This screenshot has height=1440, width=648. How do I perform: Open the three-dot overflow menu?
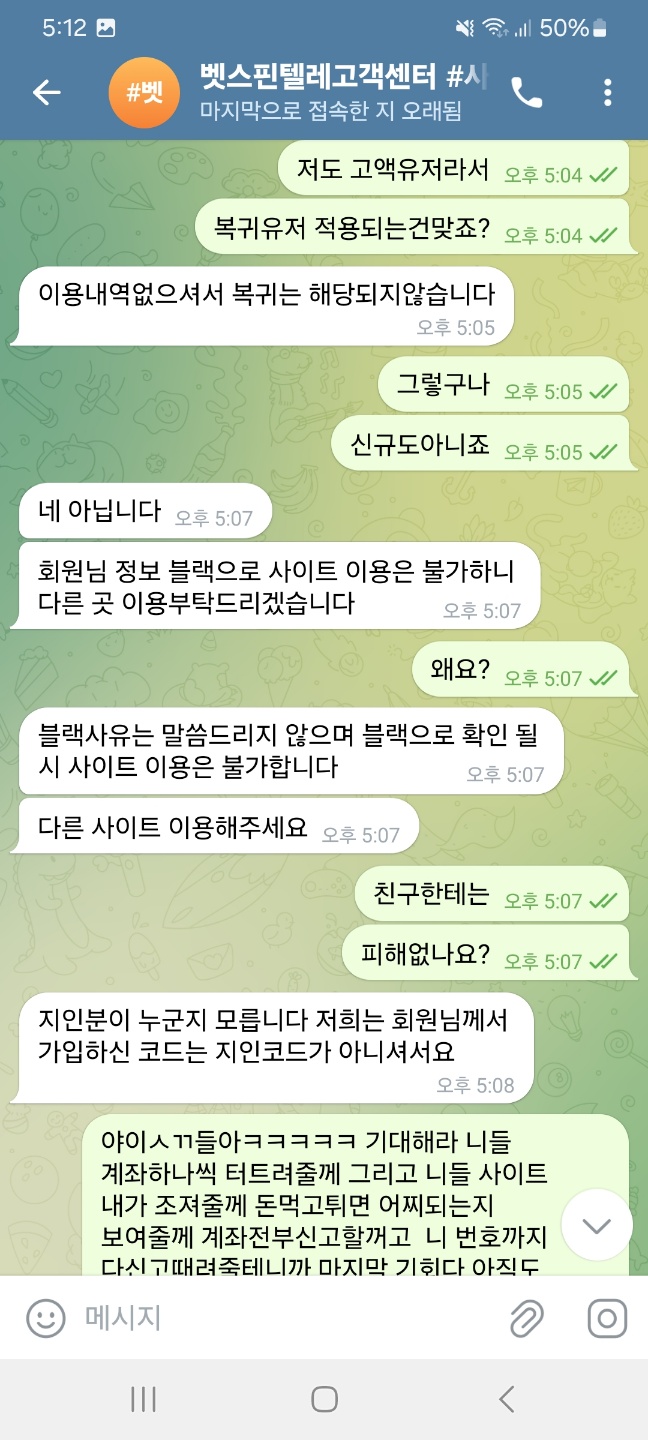tap(607, 93)
